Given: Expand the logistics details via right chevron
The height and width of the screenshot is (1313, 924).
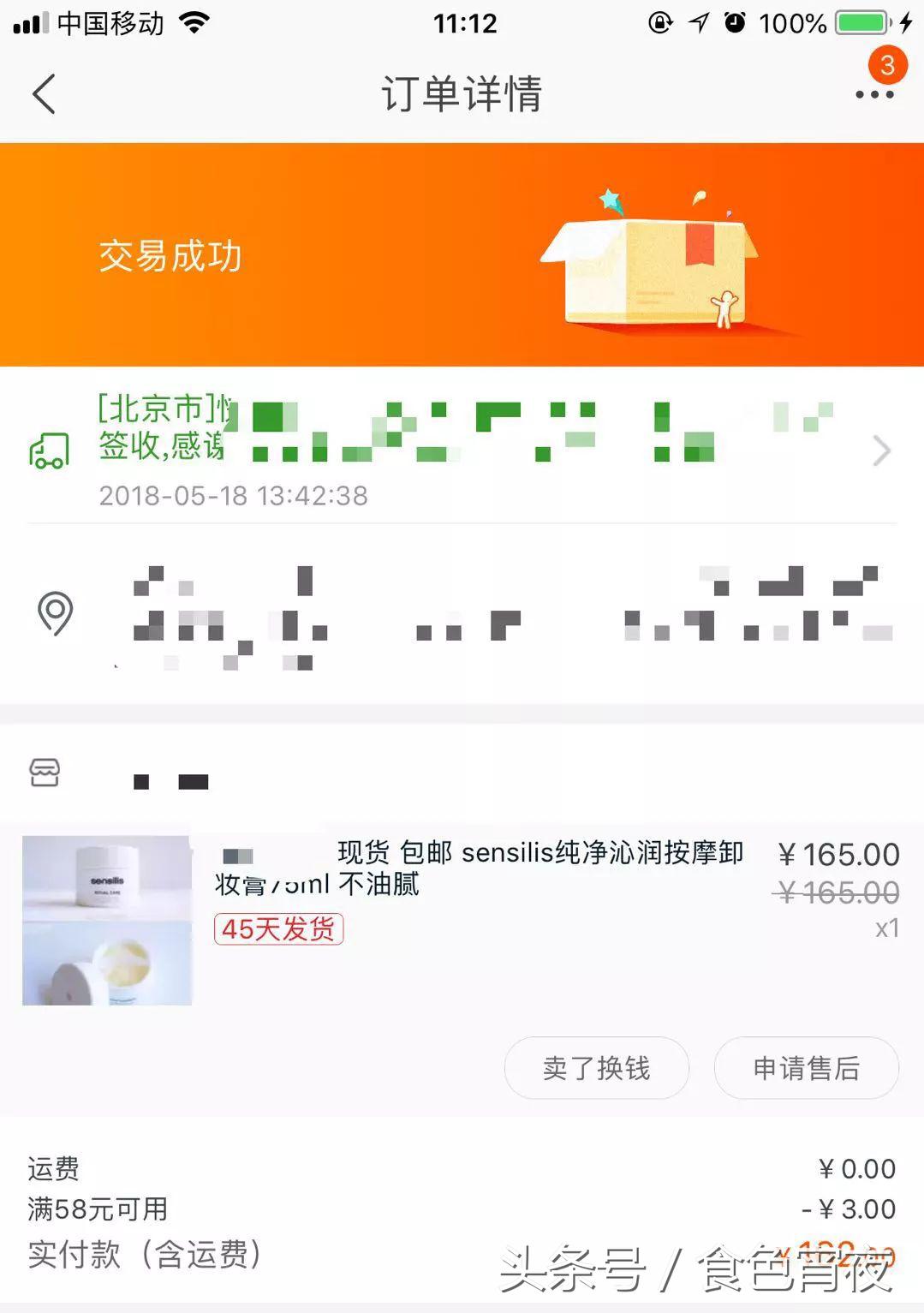Looking at the screenshot, I should click(880, 451).
